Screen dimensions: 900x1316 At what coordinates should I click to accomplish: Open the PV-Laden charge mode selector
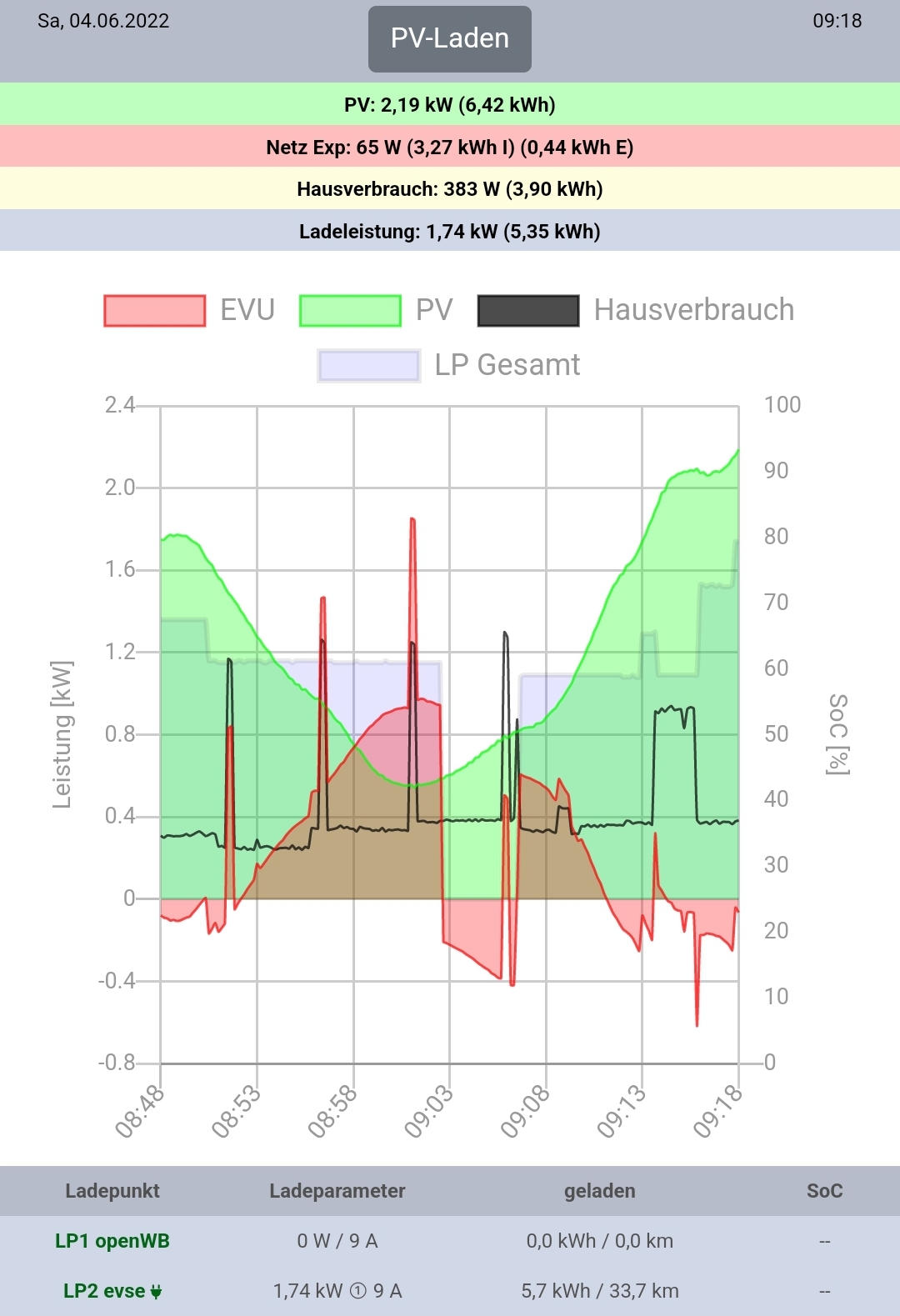449,39
